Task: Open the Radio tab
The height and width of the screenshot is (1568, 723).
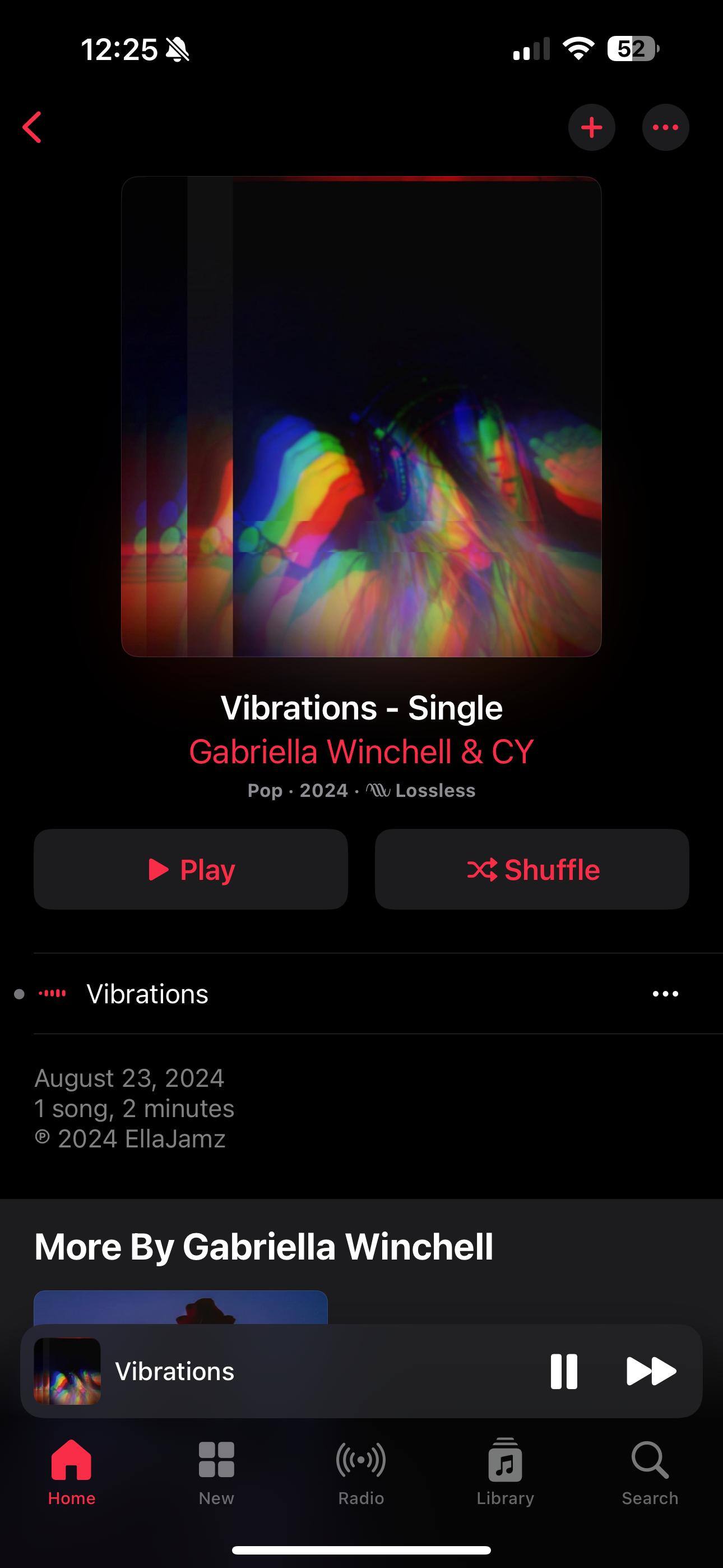Action: [361, 1470]
